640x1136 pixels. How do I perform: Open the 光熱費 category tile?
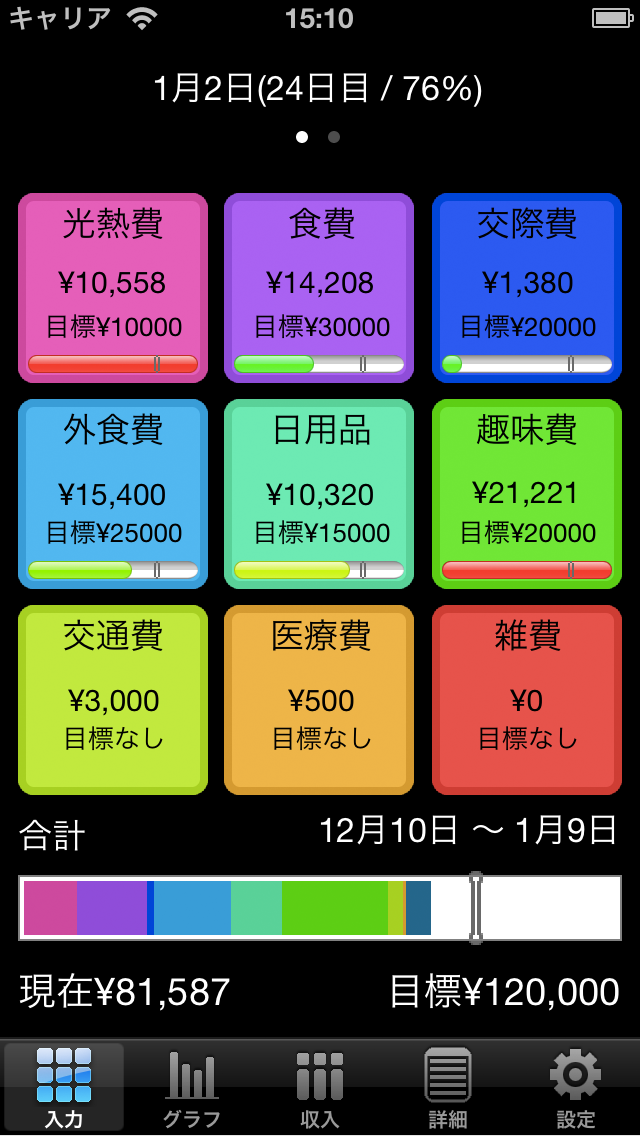[x=113, y=288]
